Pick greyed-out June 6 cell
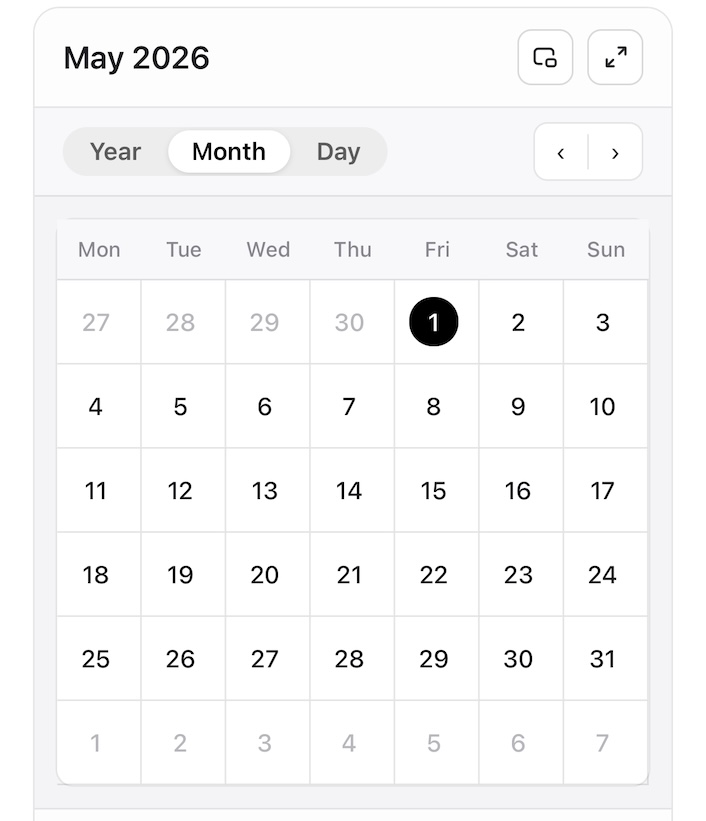The image size is (706, 821). point(518,743)
